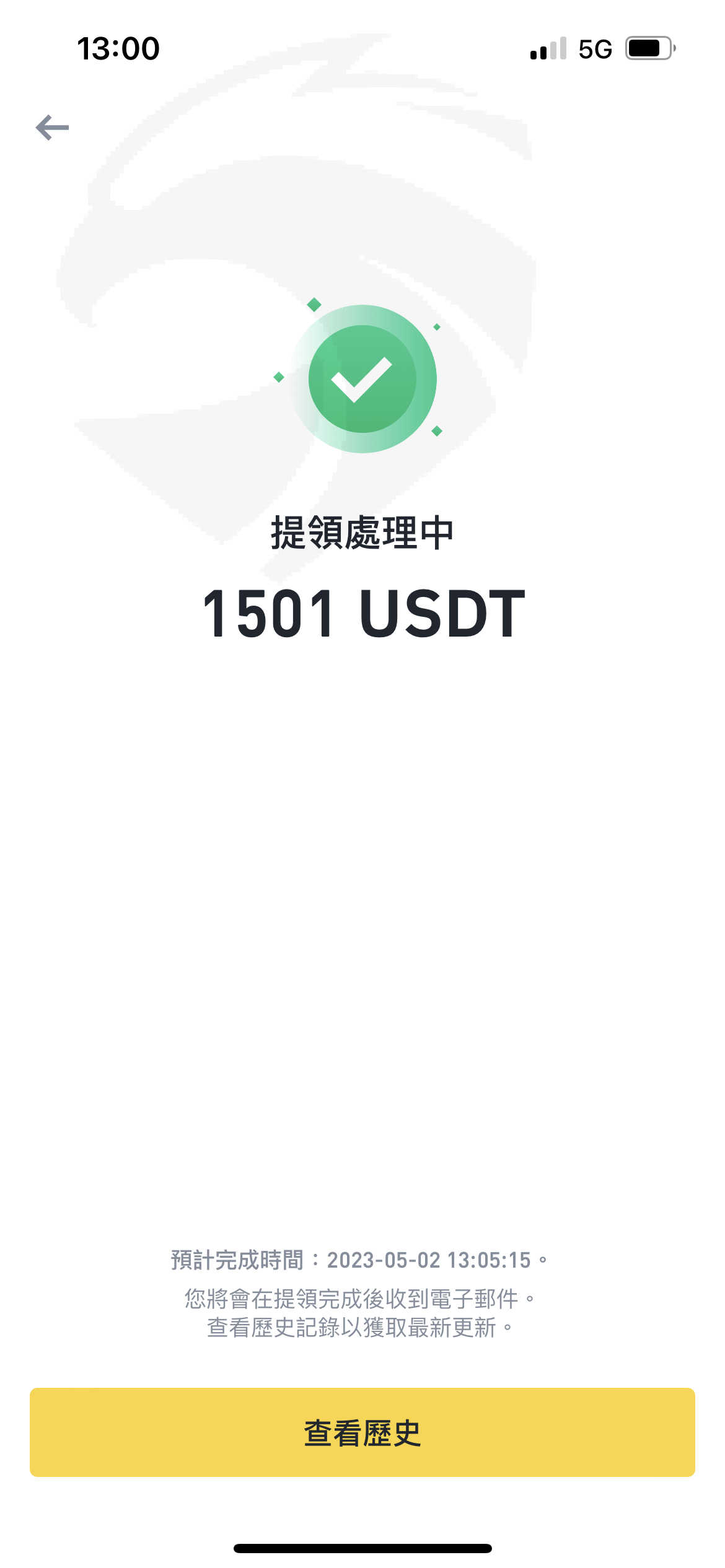Go back using the arrow icon
The image size is (725, 1568).
[x=53, y=128]
